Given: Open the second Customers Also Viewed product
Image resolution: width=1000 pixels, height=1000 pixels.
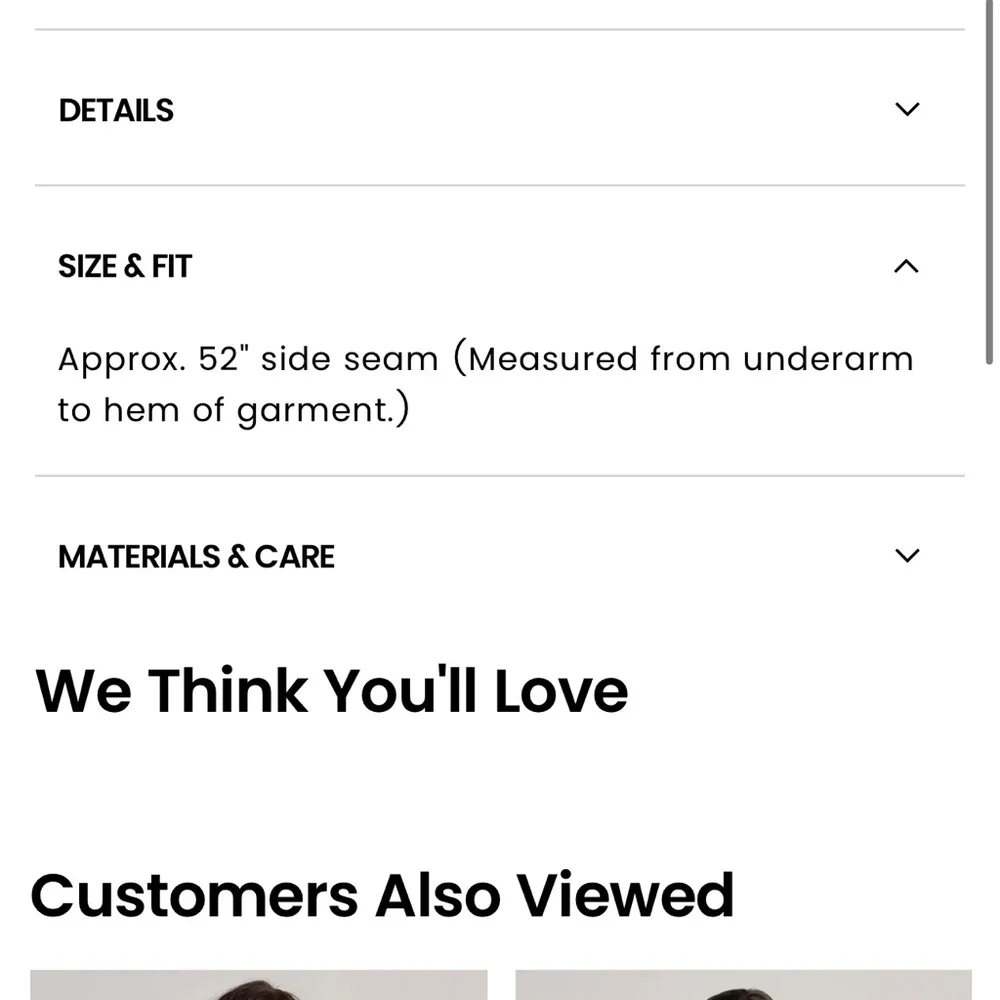Looking at the screenshot, I should point(743,985).
